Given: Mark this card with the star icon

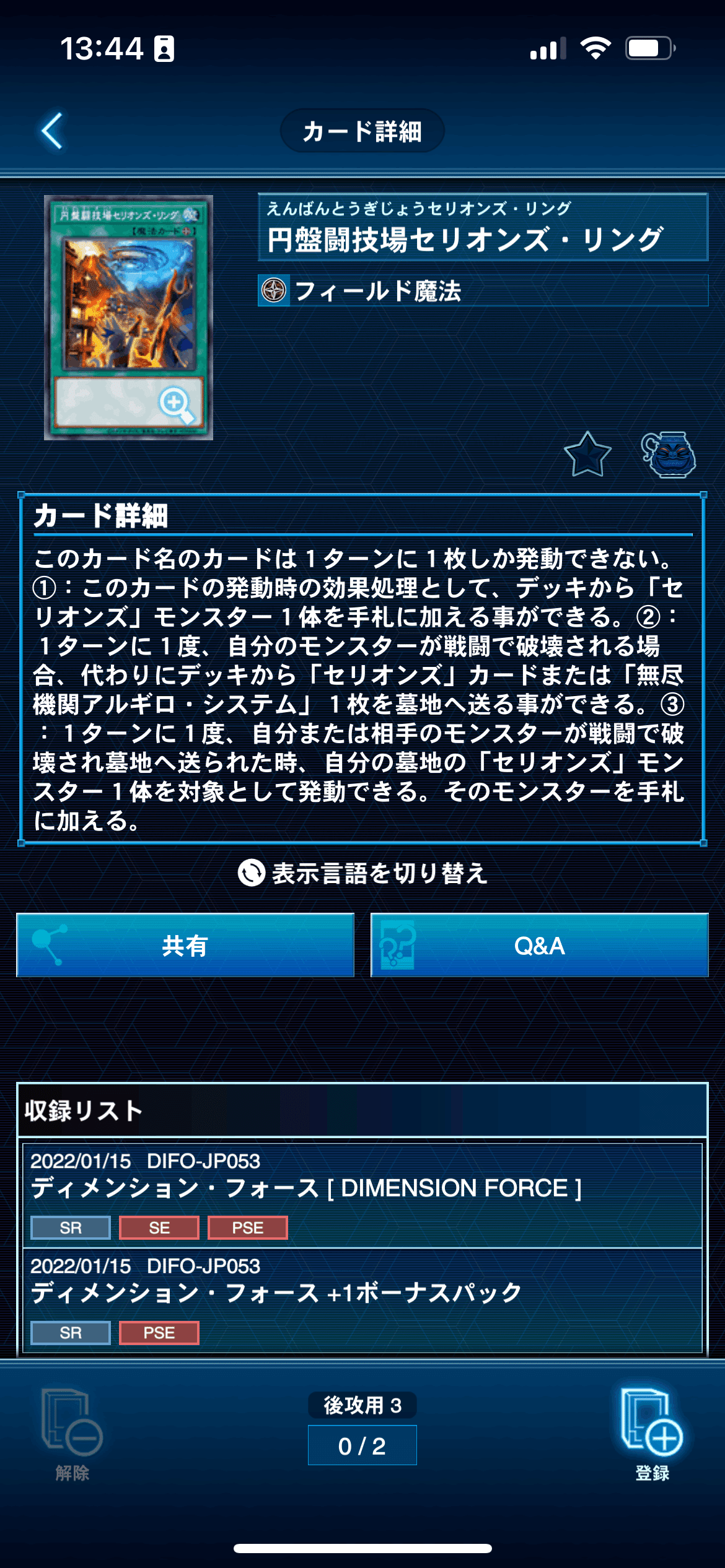Looking at the screenshot, I should (587, 455).
